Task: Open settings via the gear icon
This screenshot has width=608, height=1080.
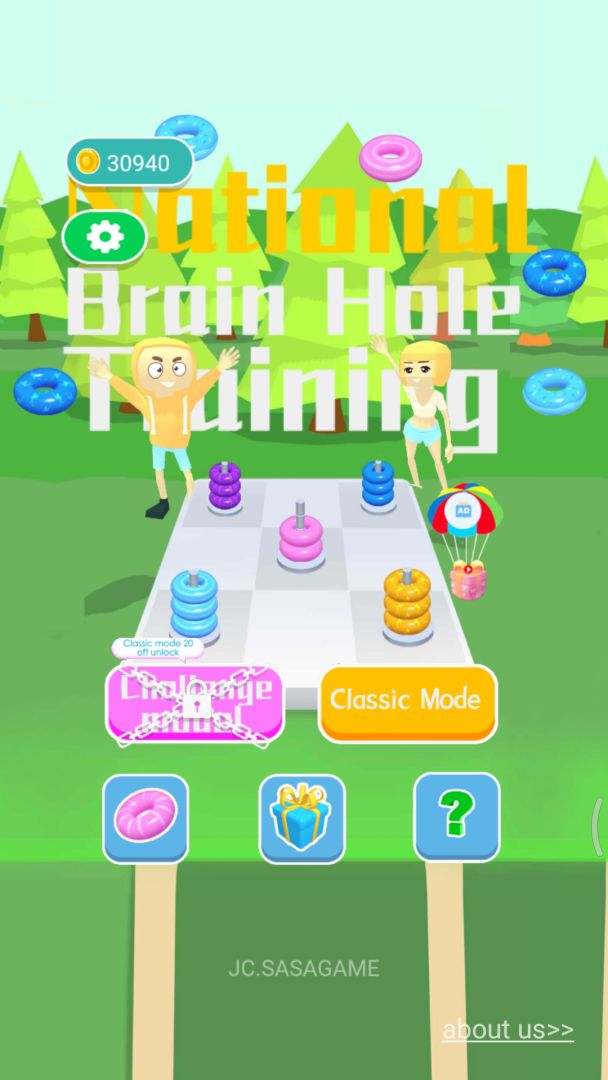Action: pos(105,237)
